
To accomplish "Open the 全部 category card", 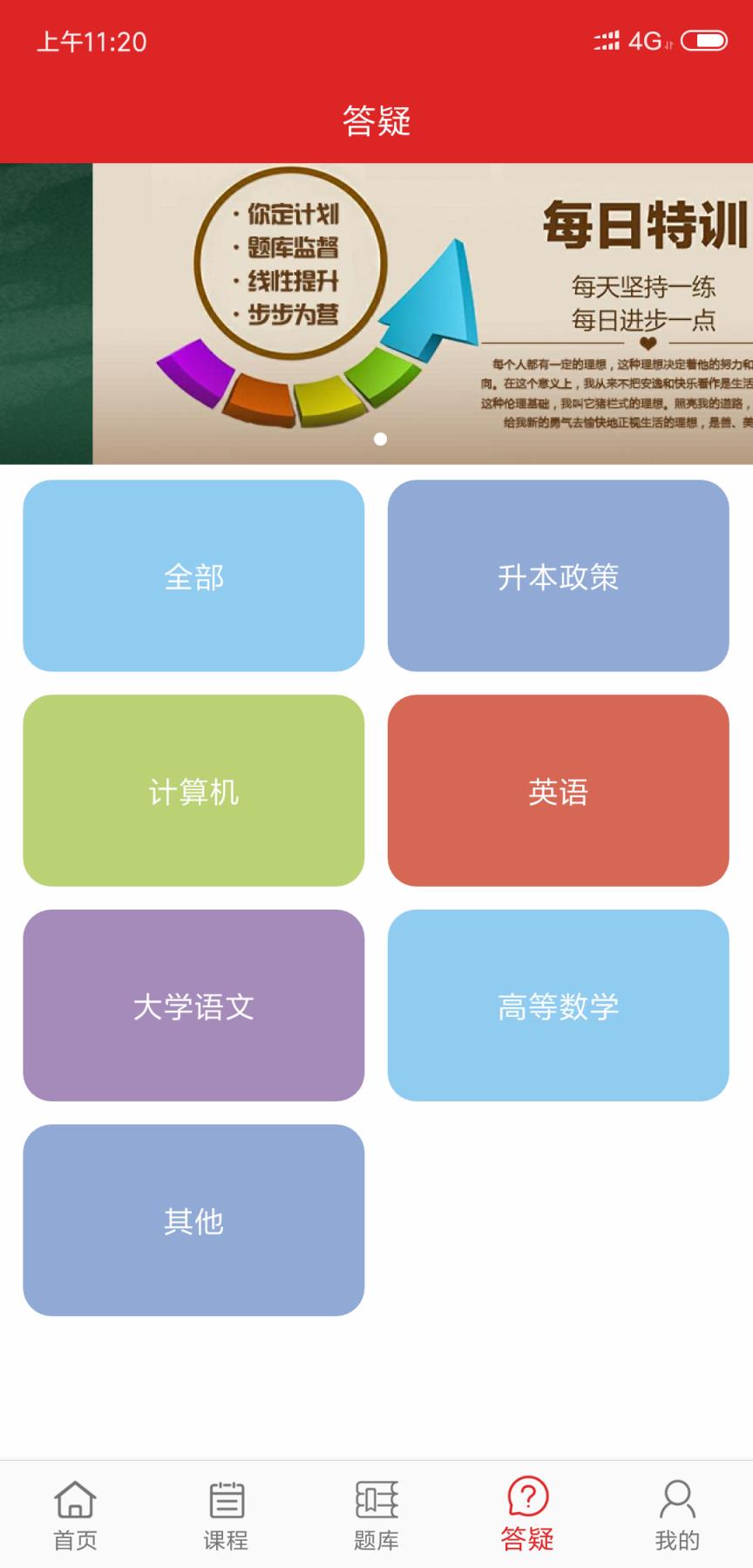I will [193, 576].
